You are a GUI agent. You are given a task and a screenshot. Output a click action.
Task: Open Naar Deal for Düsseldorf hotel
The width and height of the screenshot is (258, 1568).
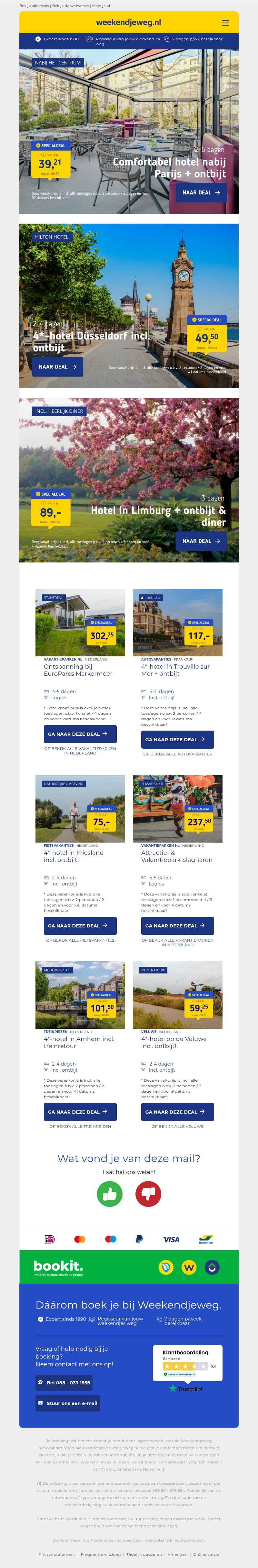(57, 367)
